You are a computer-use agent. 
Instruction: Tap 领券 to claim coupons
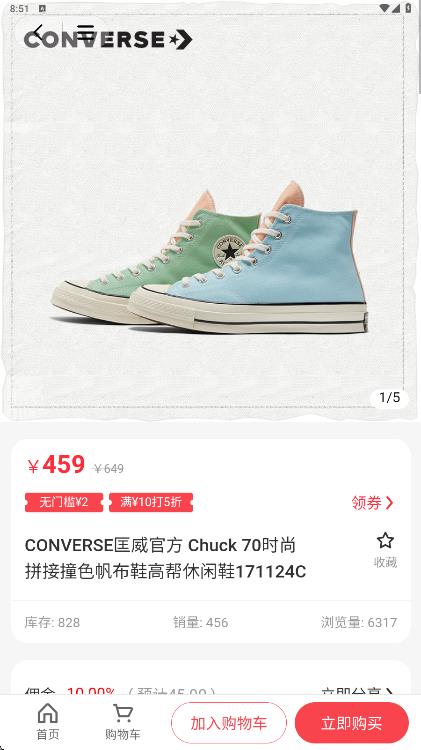click(372, 503)
